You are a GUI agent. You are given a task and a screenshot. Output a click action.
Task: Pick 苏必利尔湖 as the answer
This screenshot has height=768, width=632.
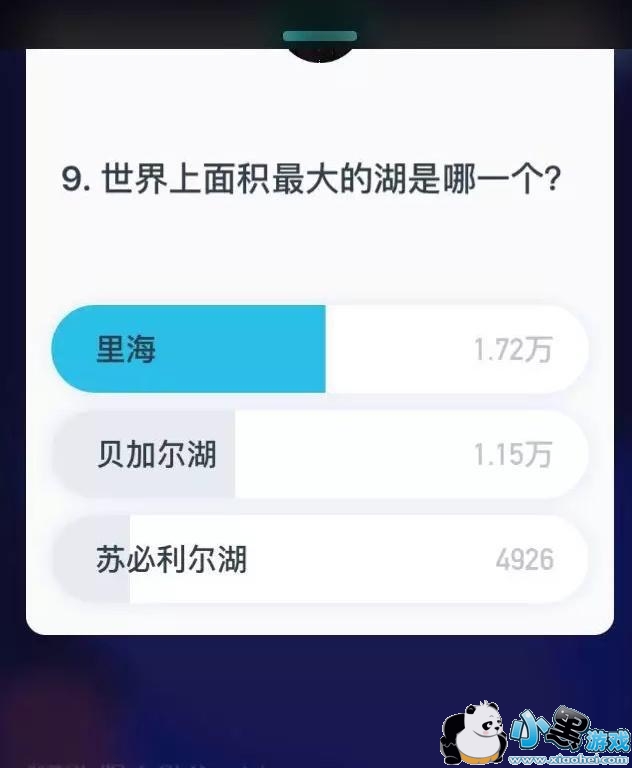click(x=319, y=559)
